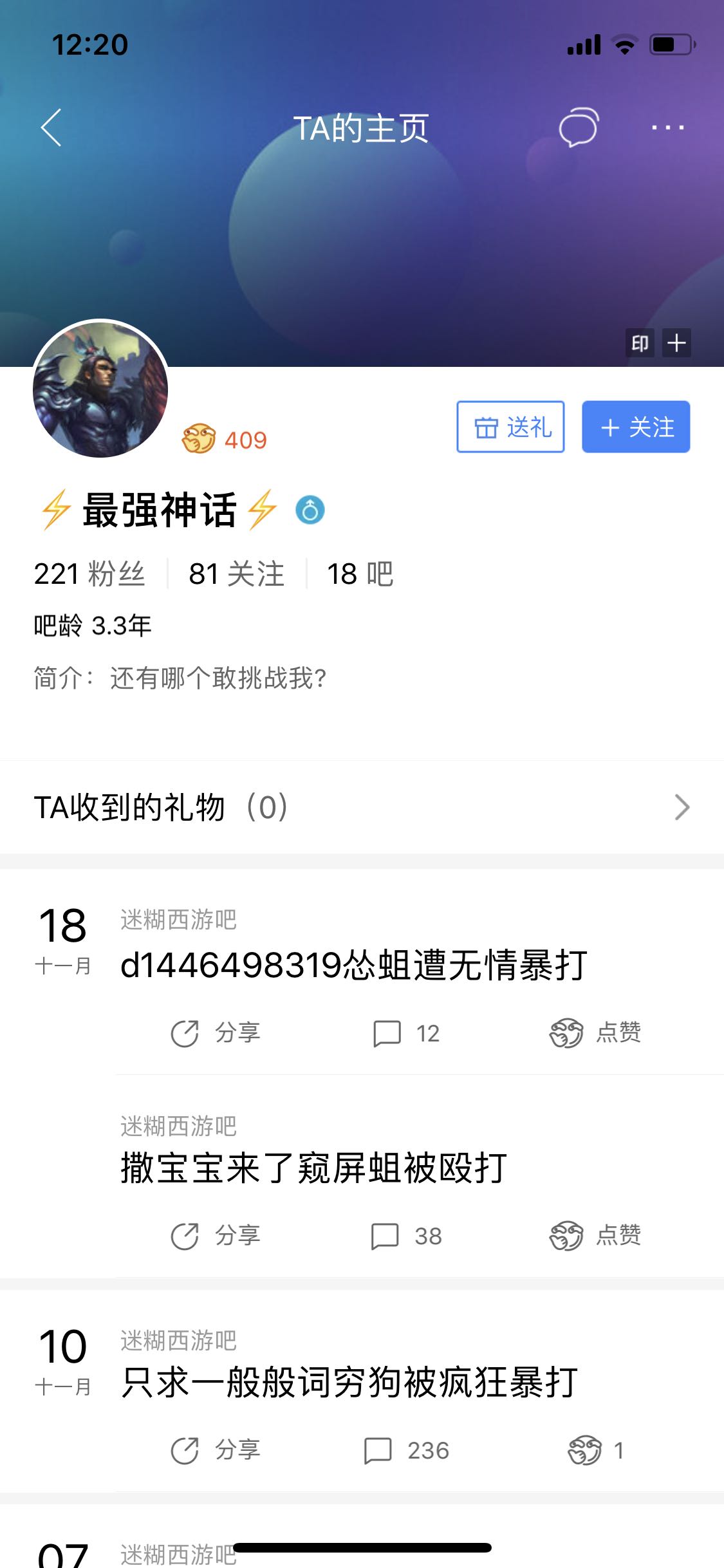The width and height of the screenshot is (724, 1568).
Task: View the 221 粉丝 followers list
Action: pos(89,574)
